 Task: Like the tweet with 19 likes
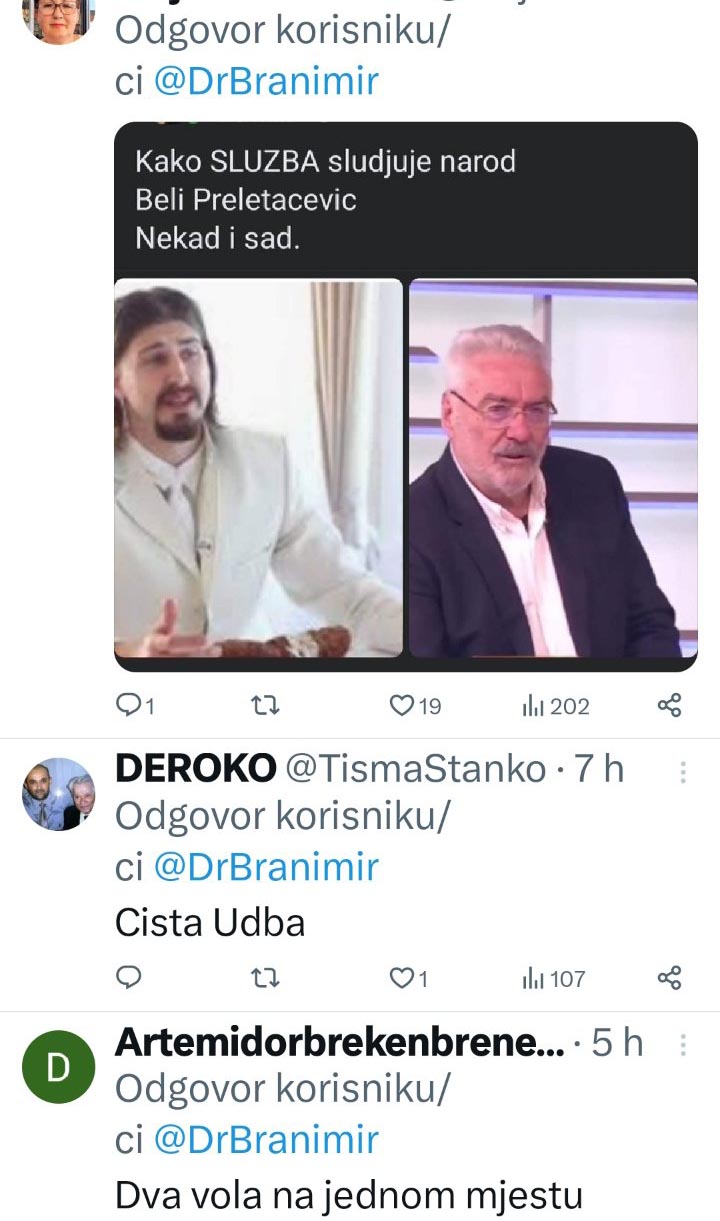(402, 706)
